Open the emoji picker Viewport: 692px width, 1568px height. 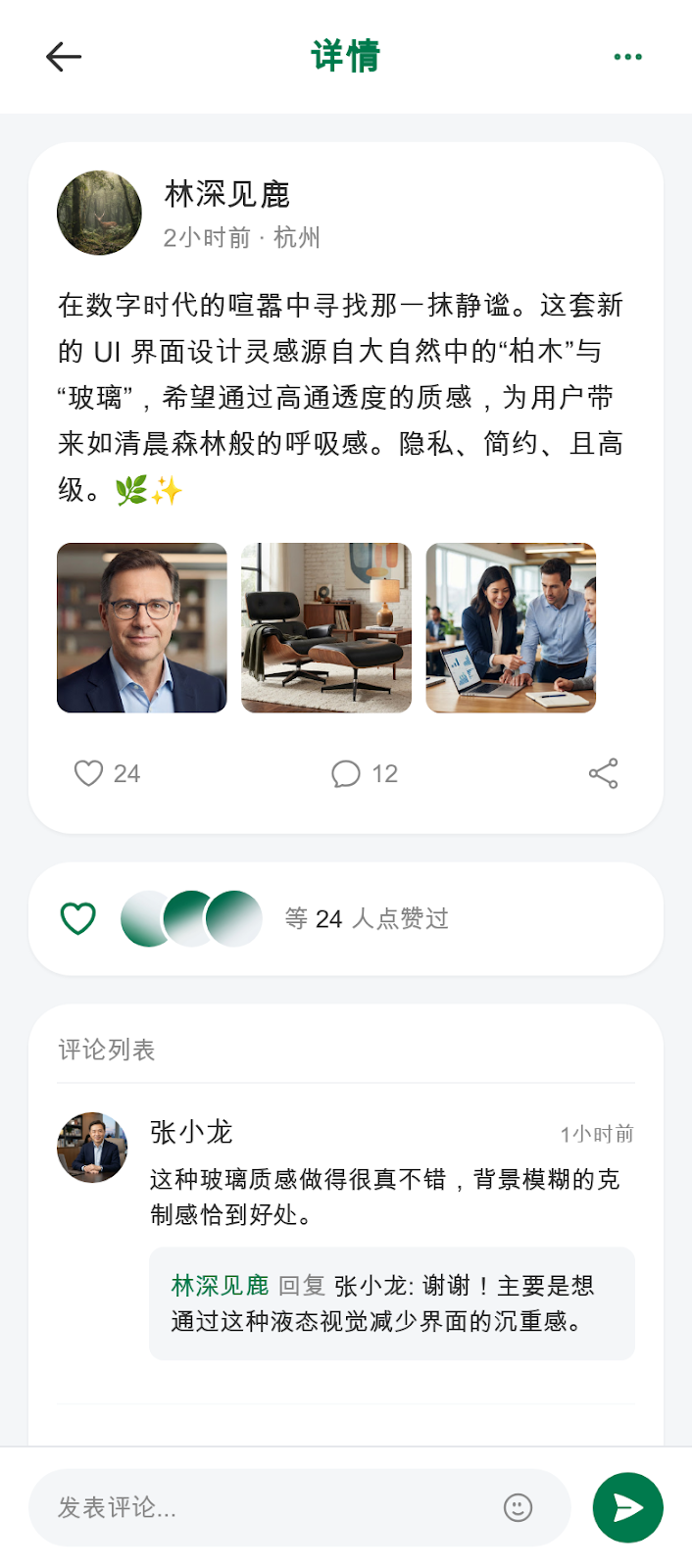point(518,1507)
